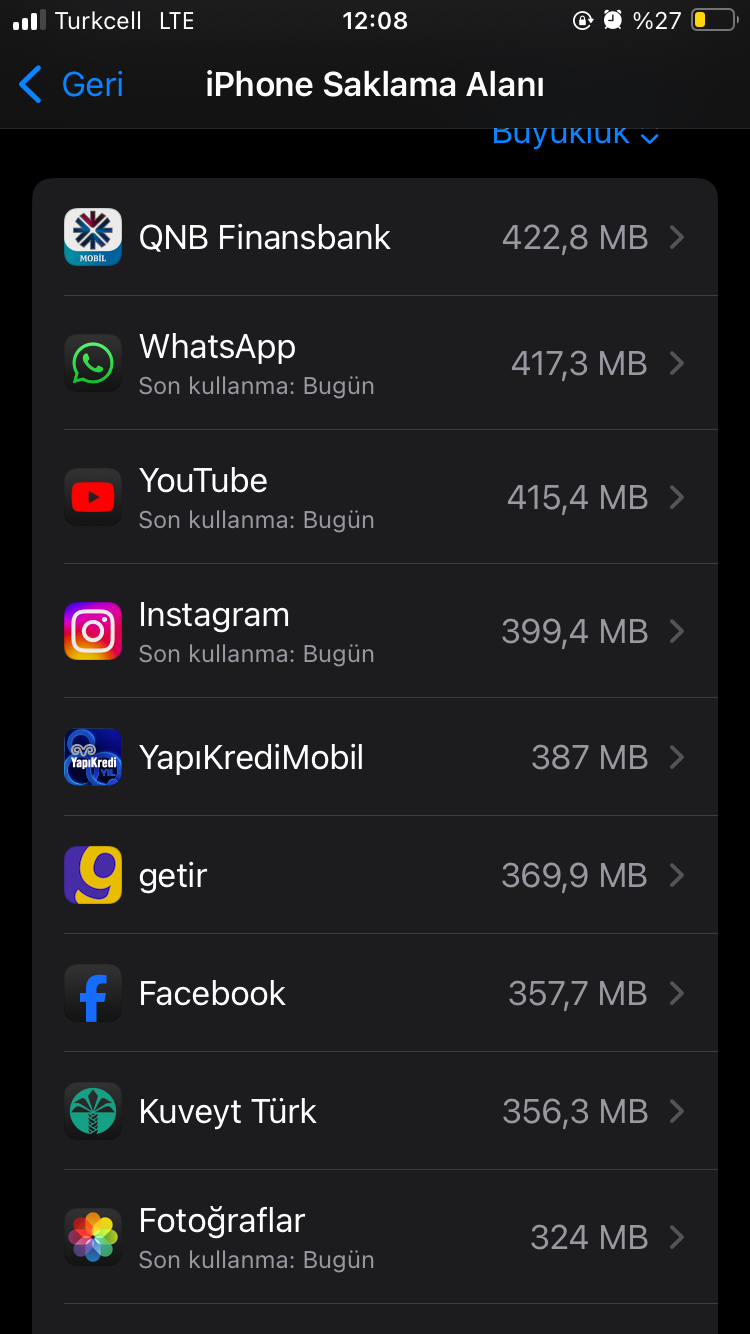
Task: View Fotoğraflar storage usage
Action: tap(375, 1237)
